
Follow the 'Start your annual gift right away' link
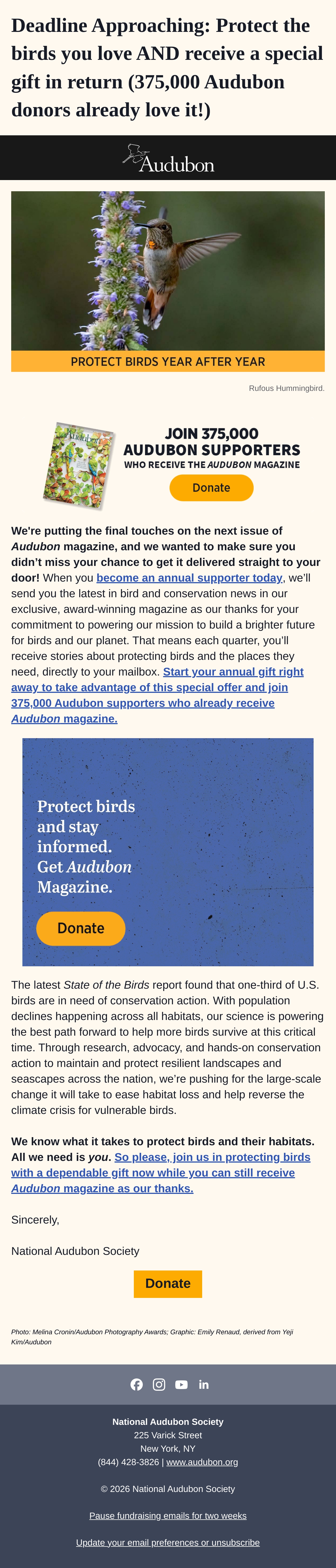coord(157,695)
